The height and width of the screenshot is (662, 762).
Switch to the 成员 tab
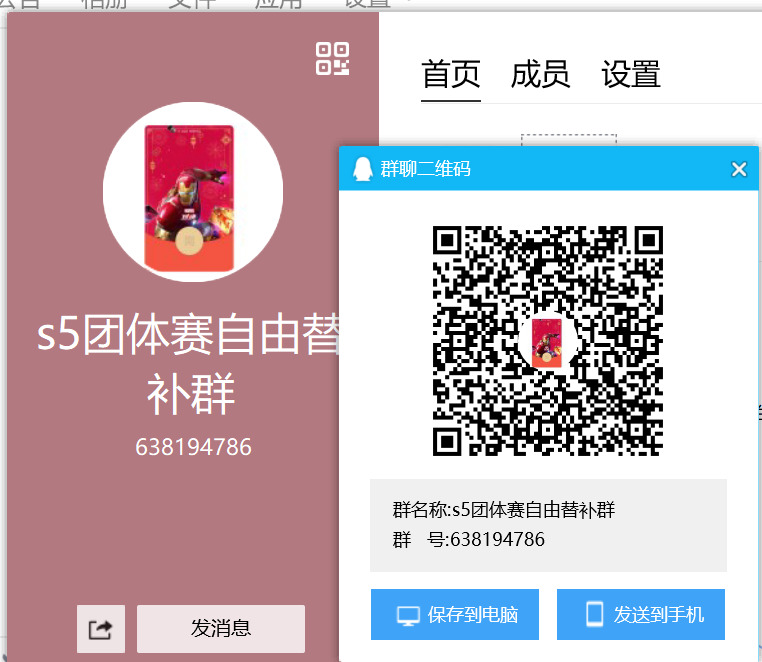click(x=540, y=75)
